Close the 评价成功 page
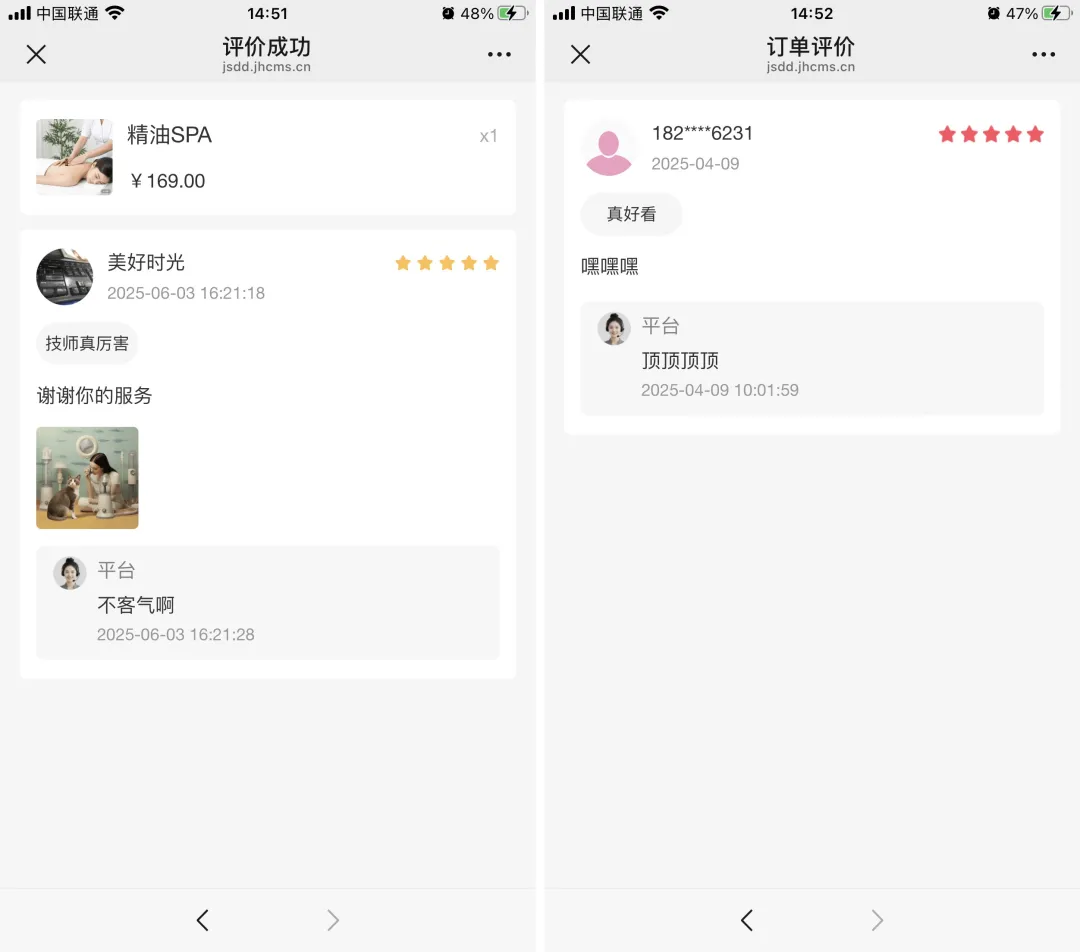This screenshot has width=1080, height=952. [x=36, y=55]
